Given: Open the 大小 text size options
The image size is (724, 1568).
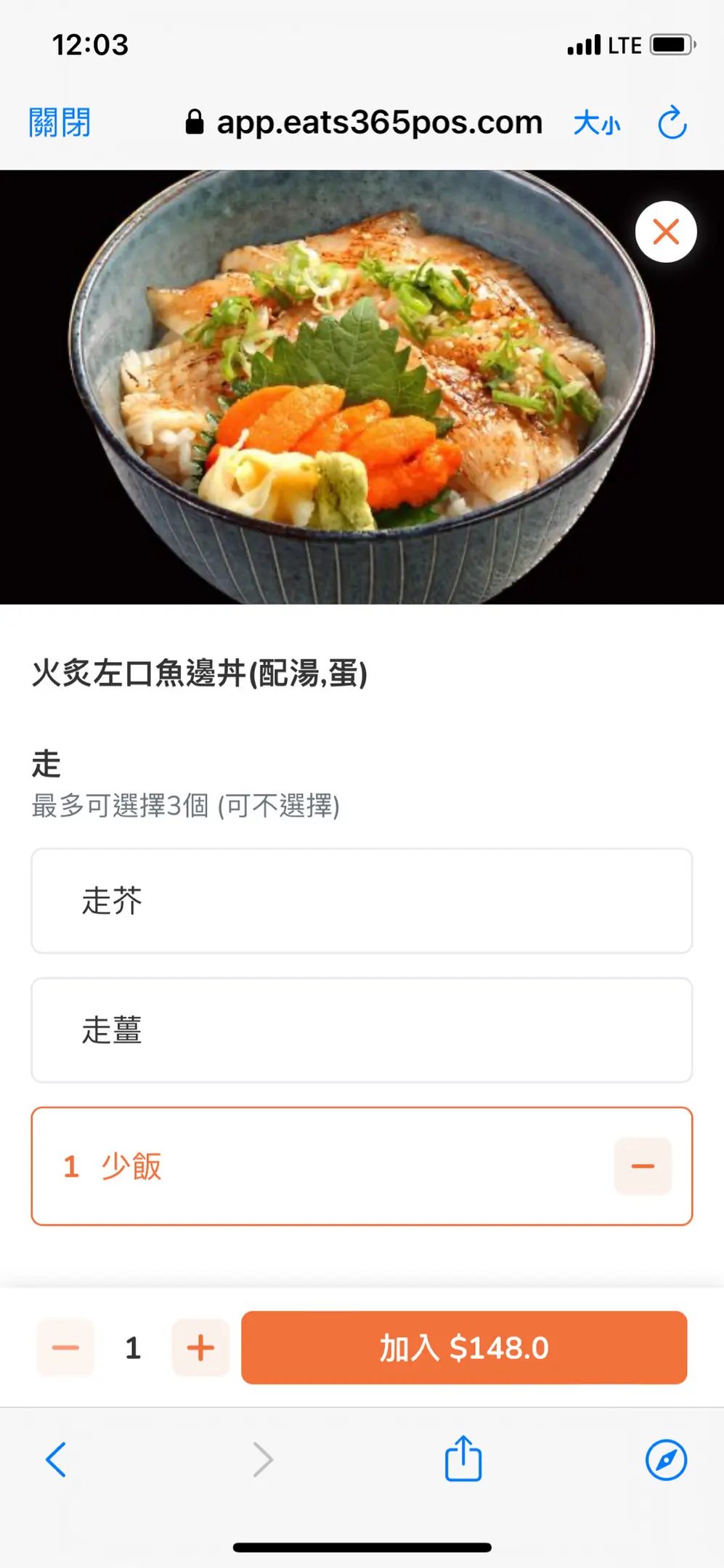Looking at the screenshot, I should click(597, 123).
